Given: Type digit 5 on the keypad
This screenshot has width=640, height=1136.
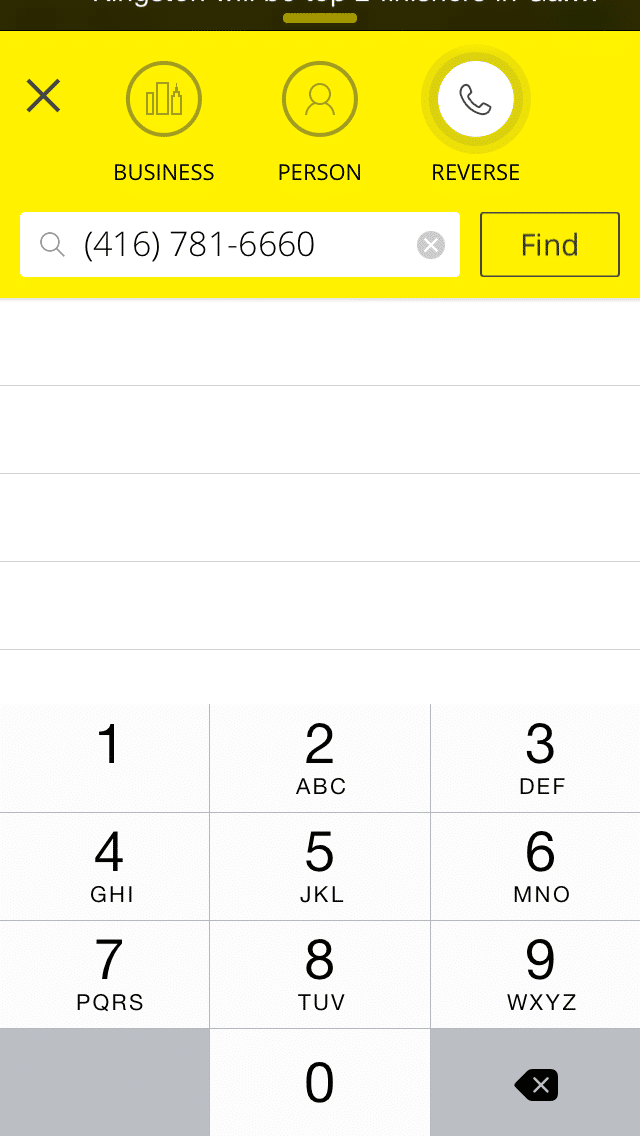Looking at the screenshot, I should click(320, 866).
